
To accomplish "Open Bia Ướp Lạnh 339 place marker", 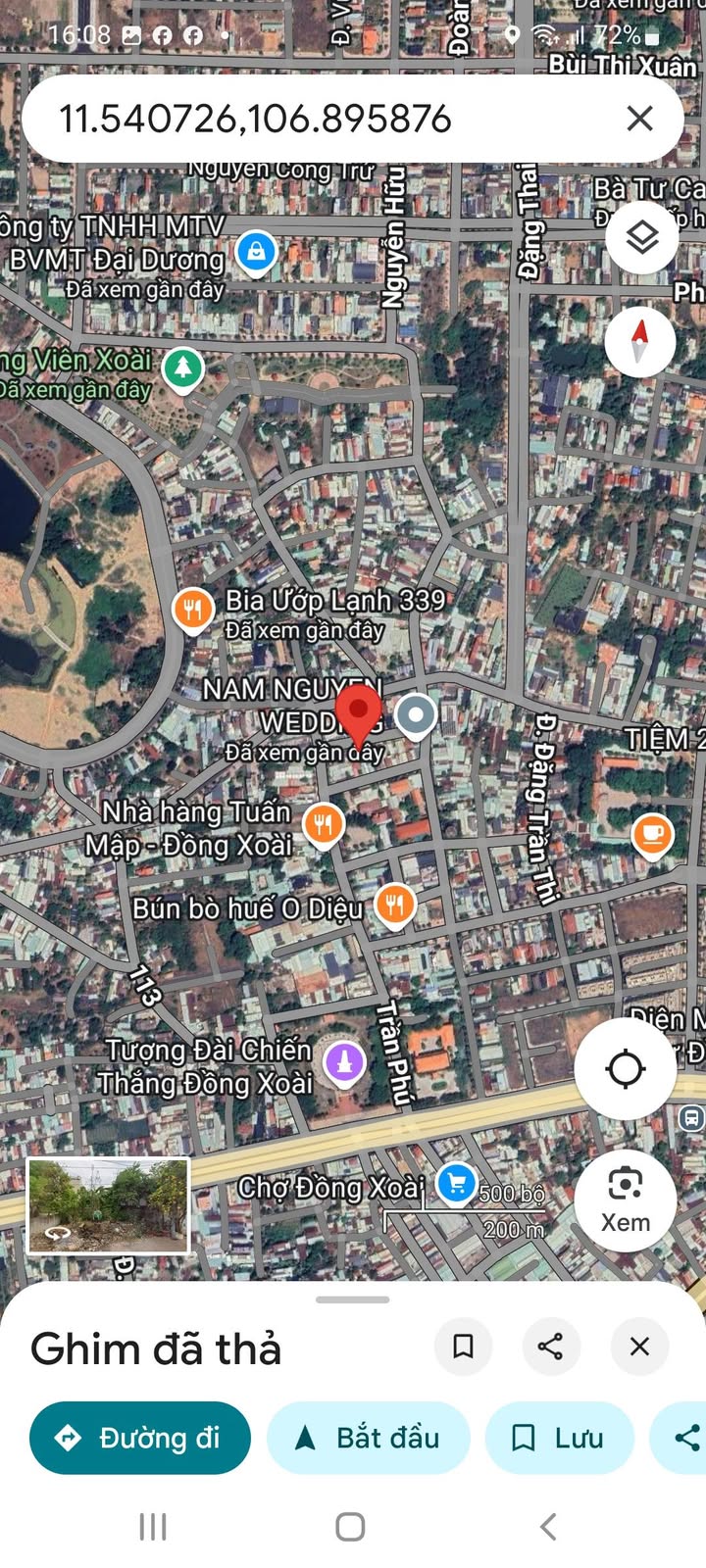I will (x=193, y=610).
